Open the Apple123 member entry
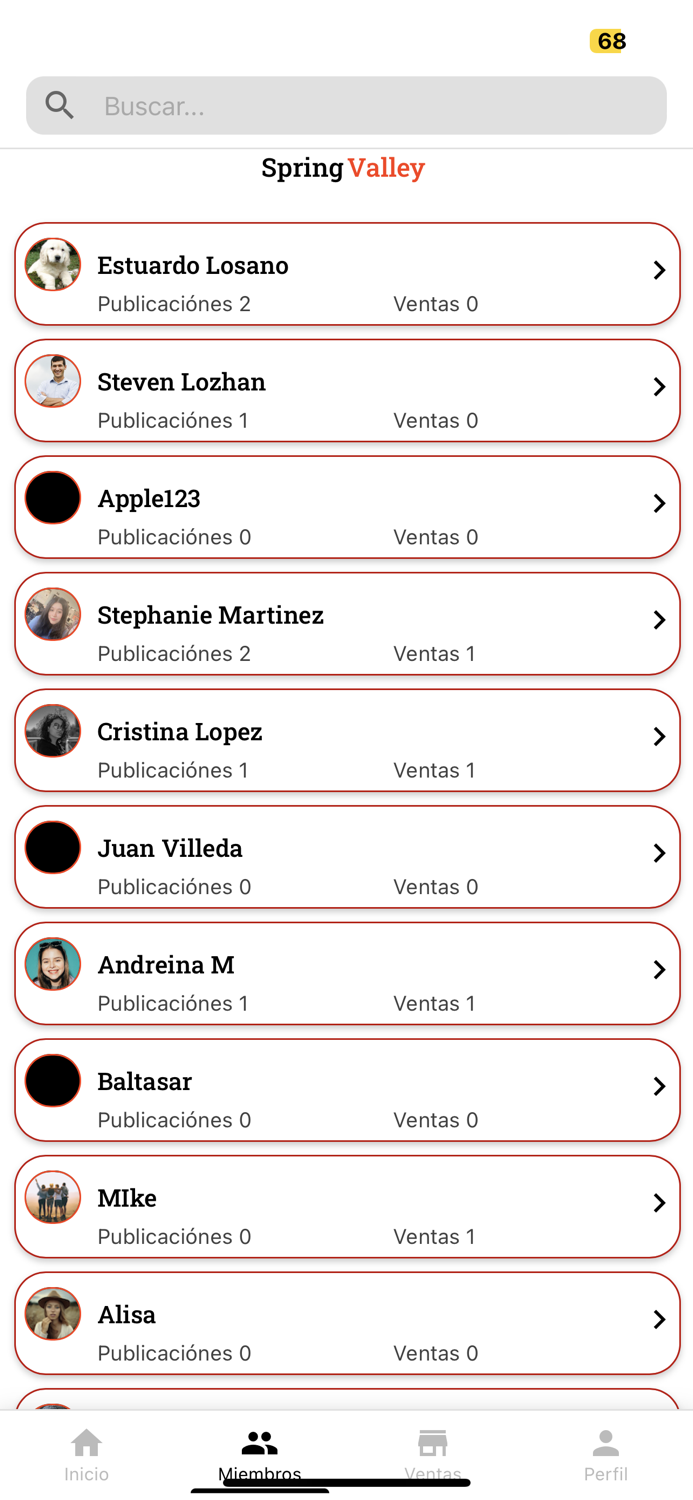The image size is (693, 1500). (346, 507)
